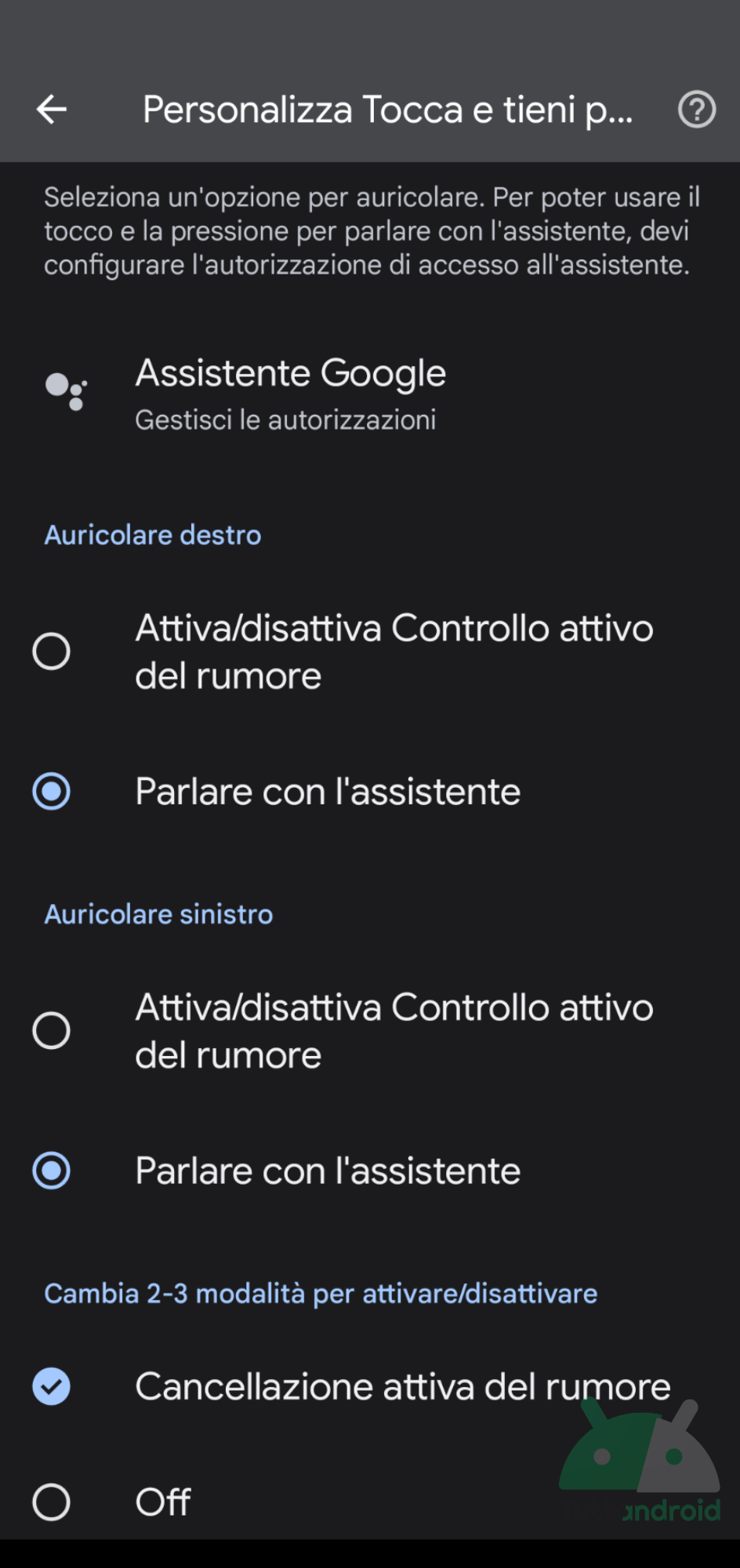Check the Off mode option

pos(370,1502)
